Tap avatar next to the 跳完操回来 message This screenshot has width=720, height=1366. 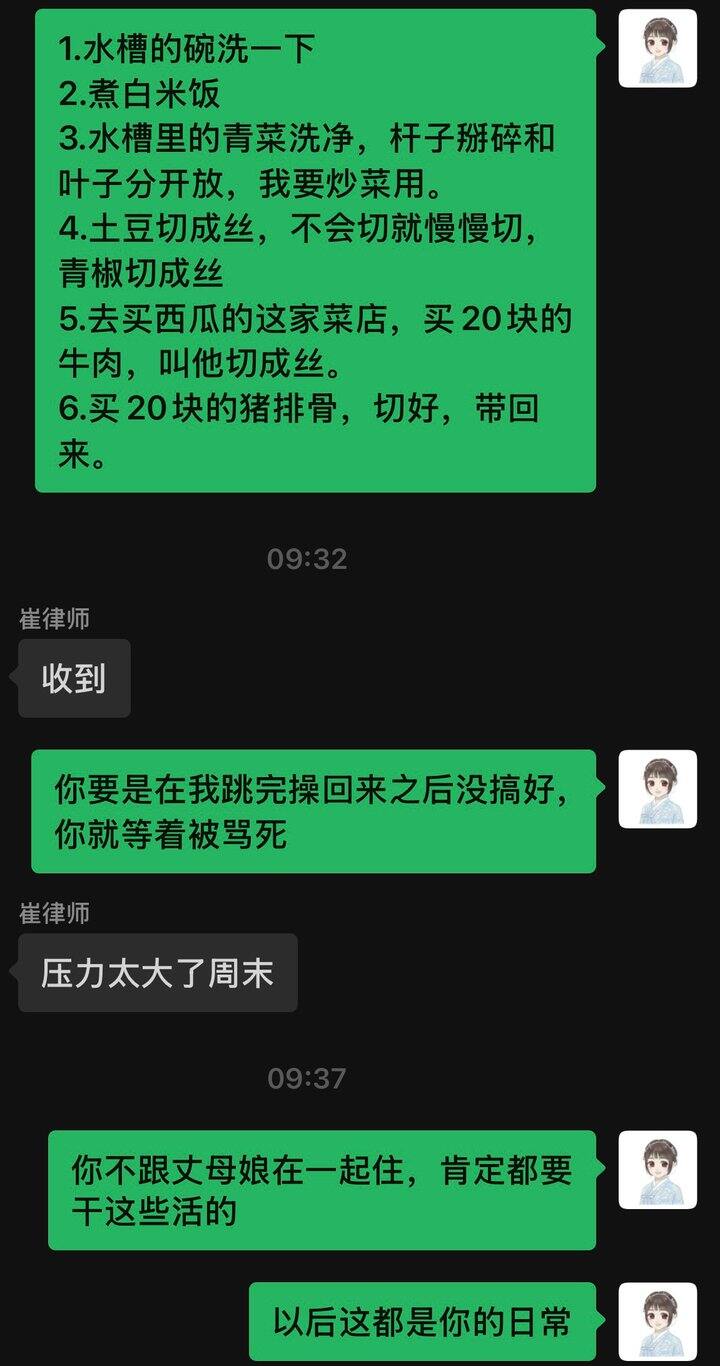[x=657, y=789]
